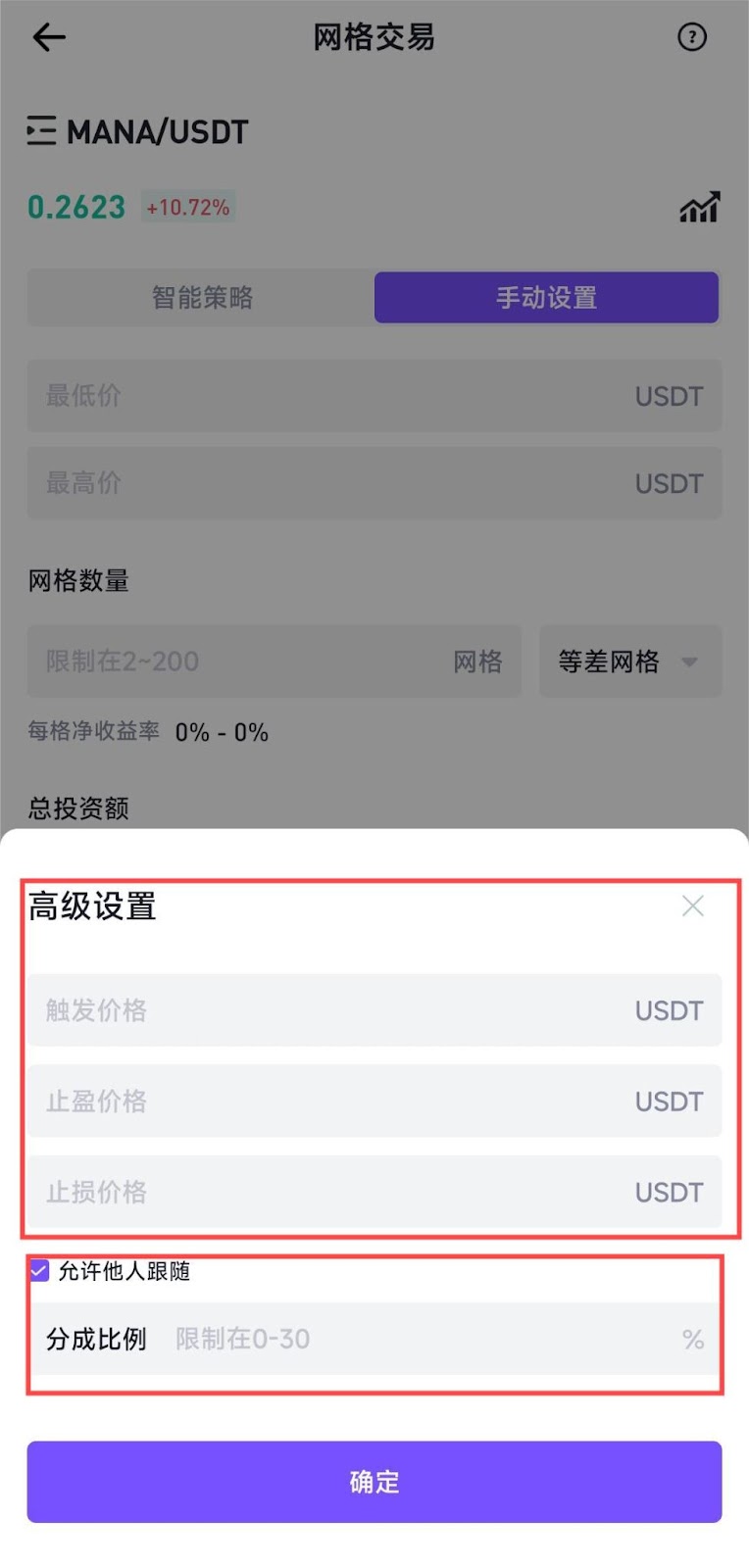Viewport: 749px width, 1568px height.
Task: Open the MANA/USDT pair selector
Action: coord(137,131)
